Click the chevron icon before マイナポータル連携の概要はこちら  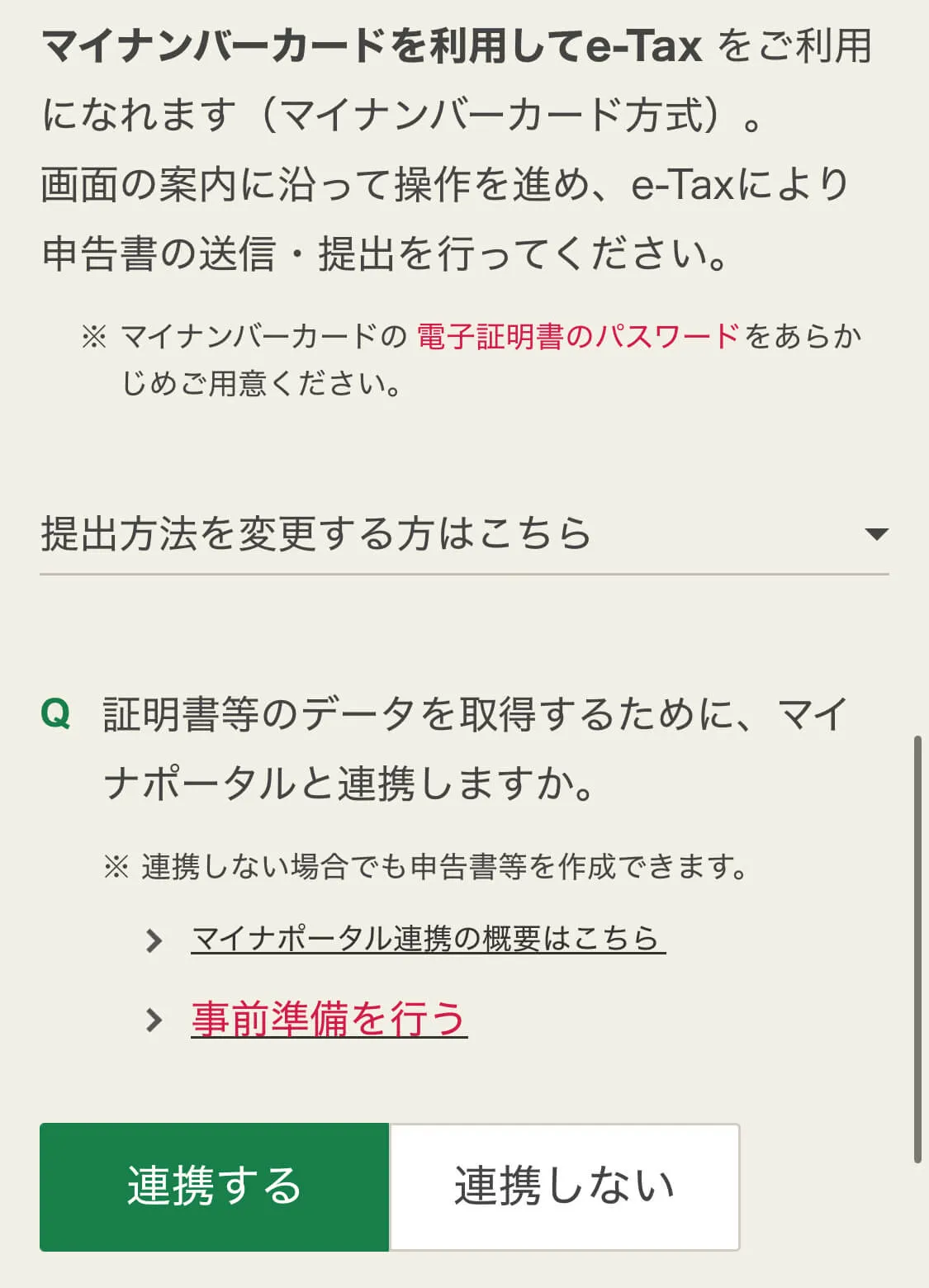point(154,941)
